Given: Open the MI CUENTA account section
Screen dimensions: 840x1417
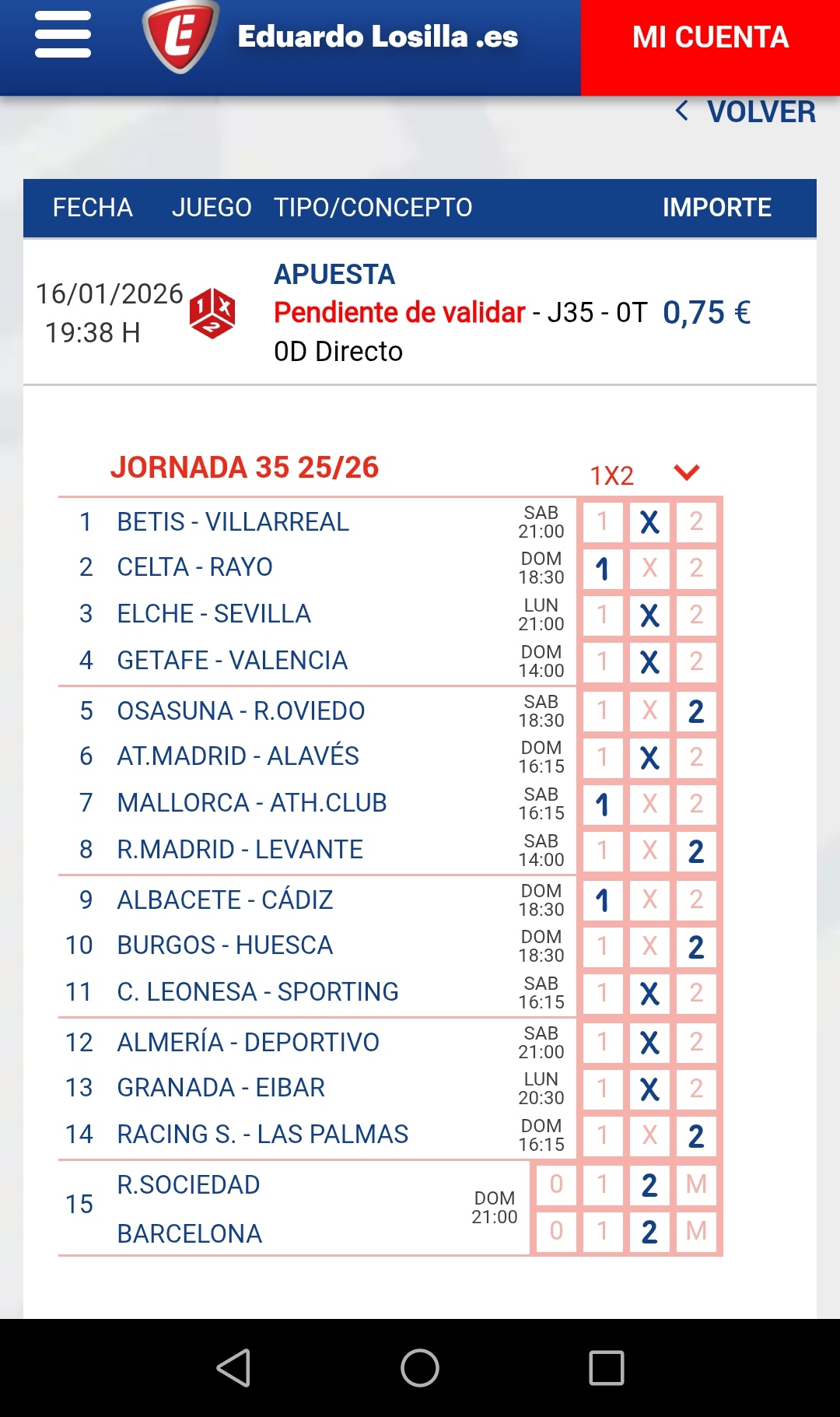Looking at the screenshot, I should [x=710, y=38].
